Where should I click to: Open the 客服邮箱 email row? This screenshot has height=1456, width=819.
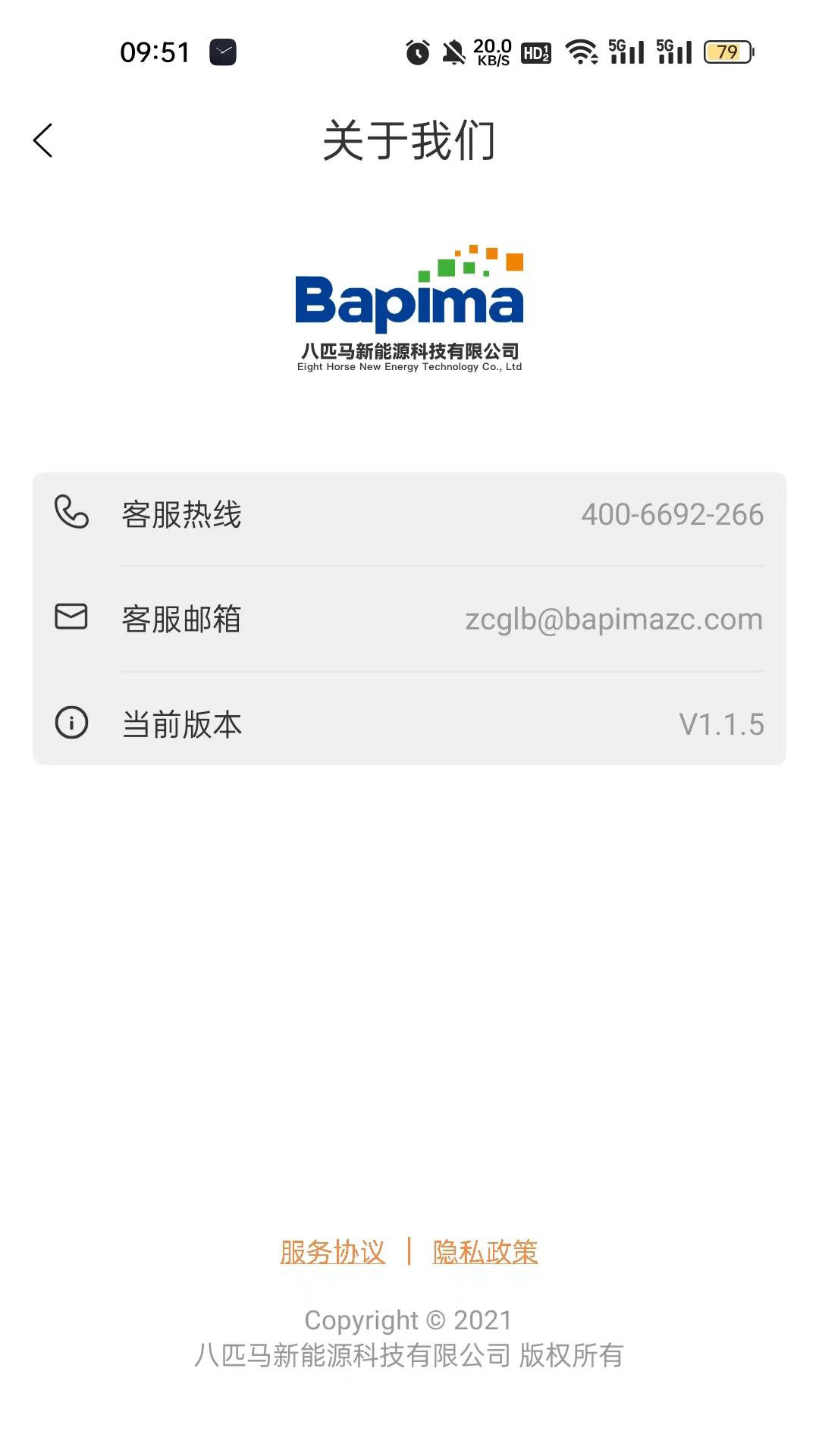409,620
